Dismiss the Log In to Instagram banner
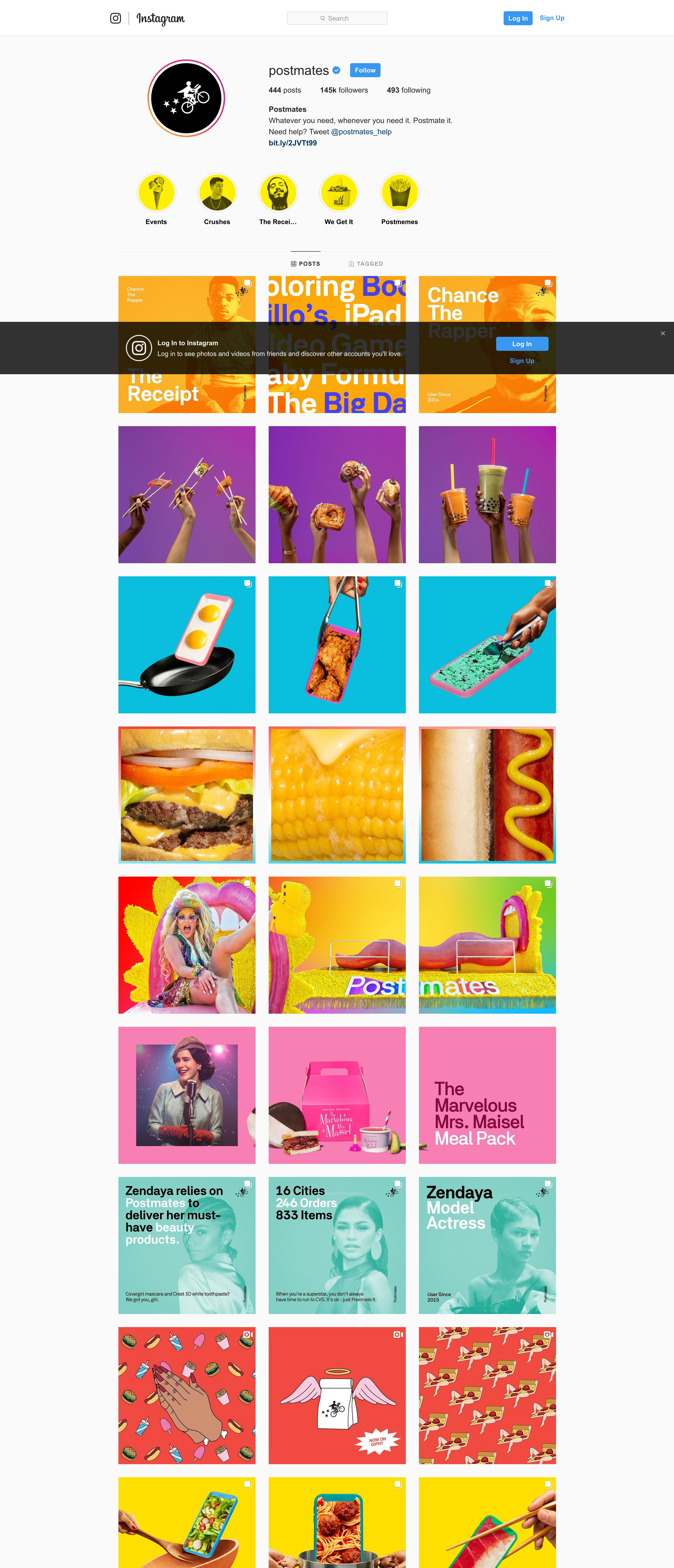The image size is (674, 1568). (x=663, y=334)
